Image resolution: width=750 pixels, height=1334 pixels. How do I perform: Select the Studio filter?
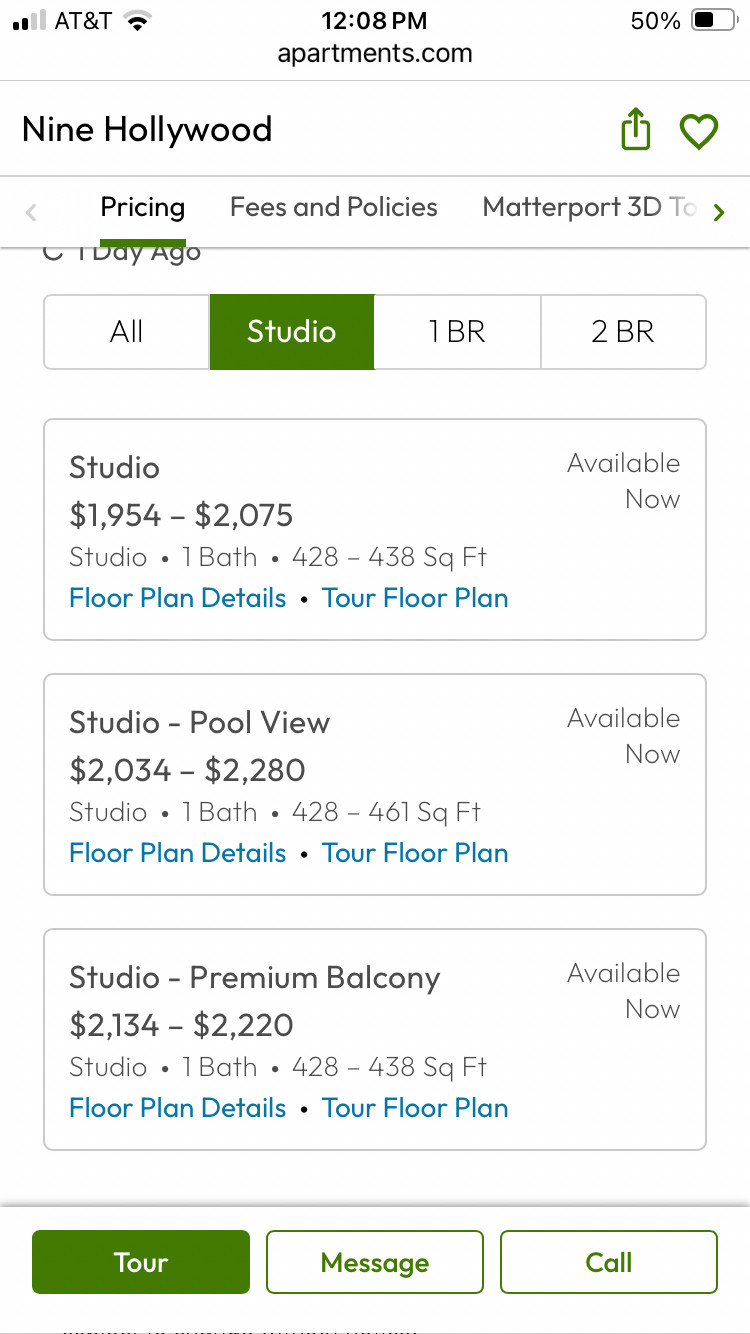coord(292,332)
